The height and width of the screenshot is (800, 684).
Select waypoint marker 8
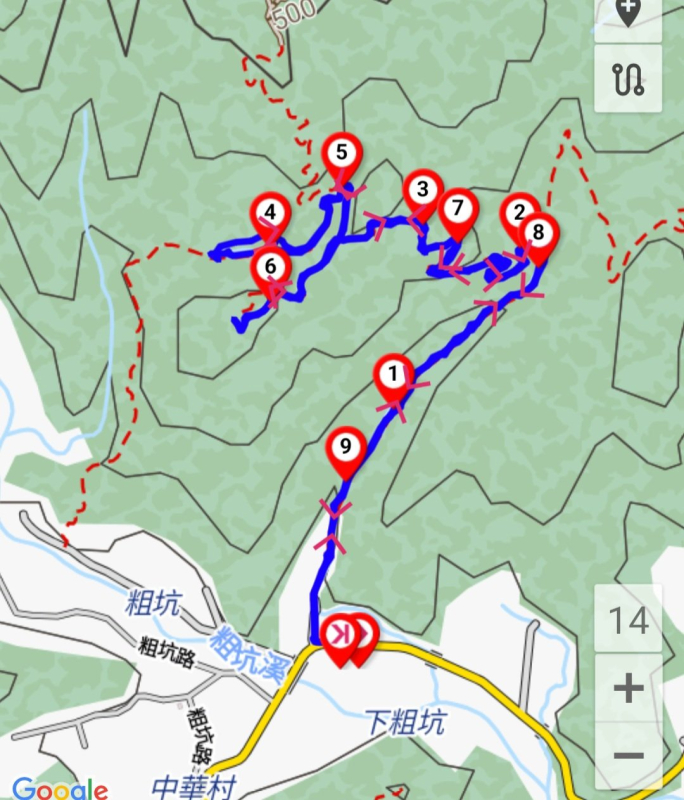point(538,234)
